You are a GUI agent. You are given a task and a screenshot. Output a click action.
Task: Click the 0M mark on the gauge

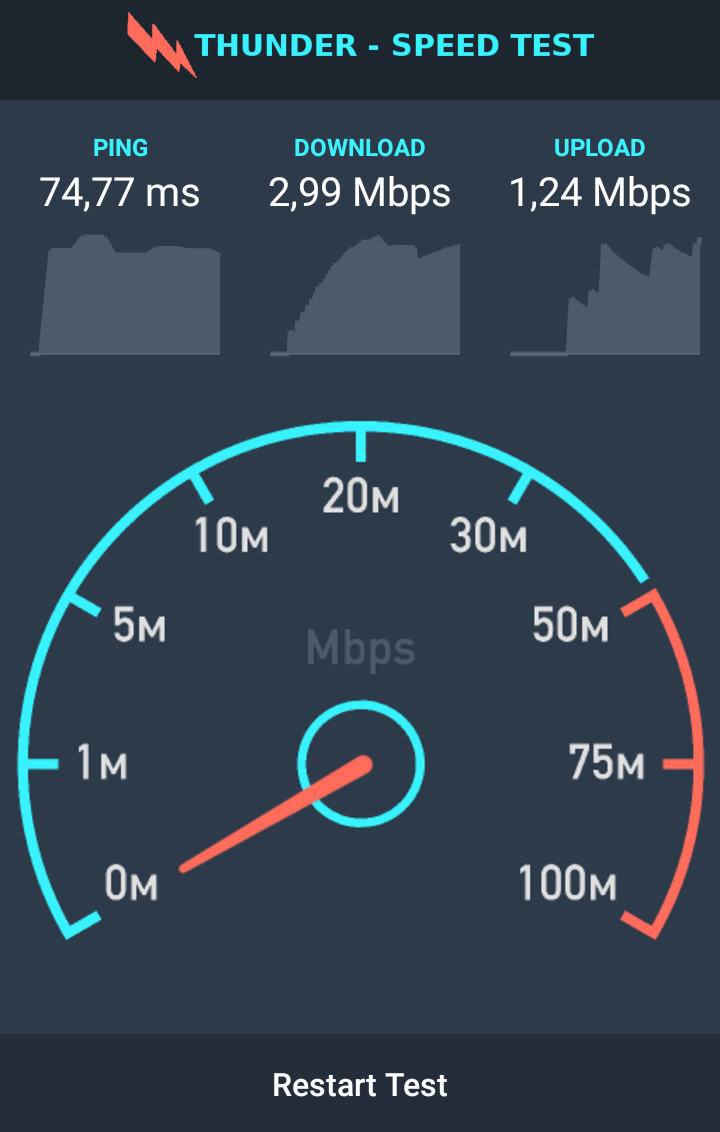(x=134, y=884)
